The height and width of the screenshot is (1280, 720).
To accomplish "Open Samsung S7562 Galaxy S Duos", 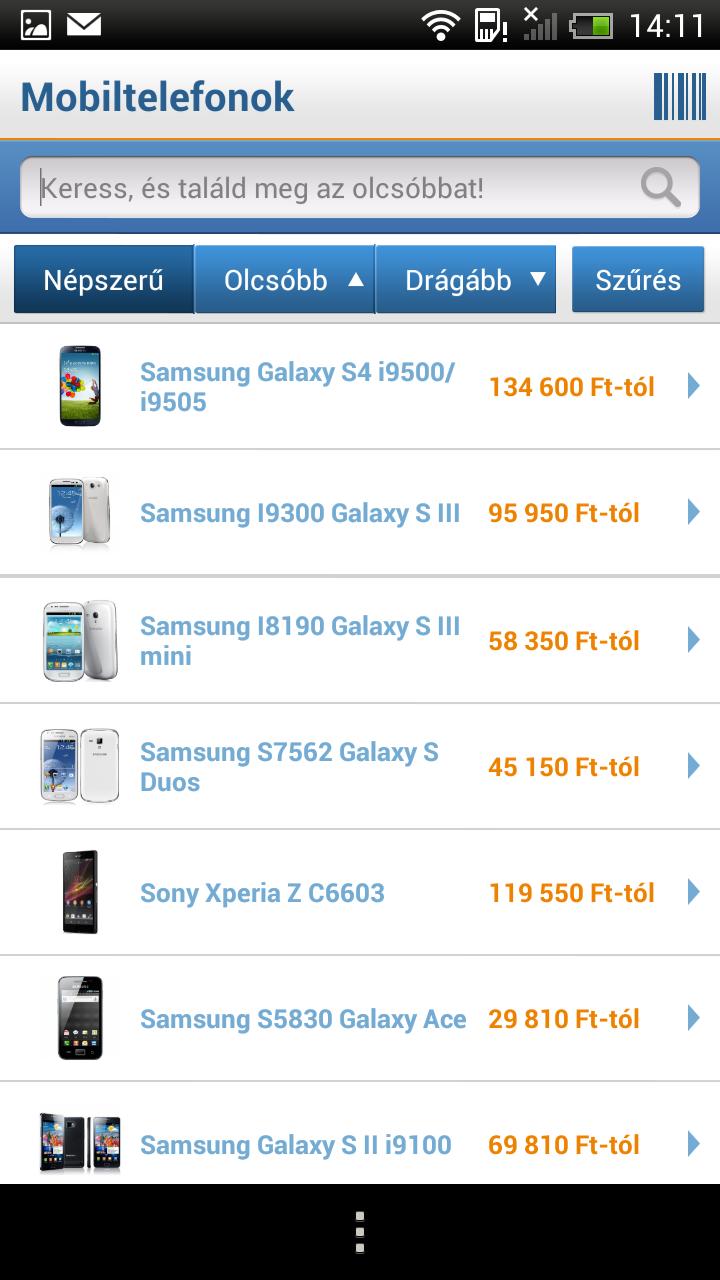I will pyautogui.click(x=360, y=767).
